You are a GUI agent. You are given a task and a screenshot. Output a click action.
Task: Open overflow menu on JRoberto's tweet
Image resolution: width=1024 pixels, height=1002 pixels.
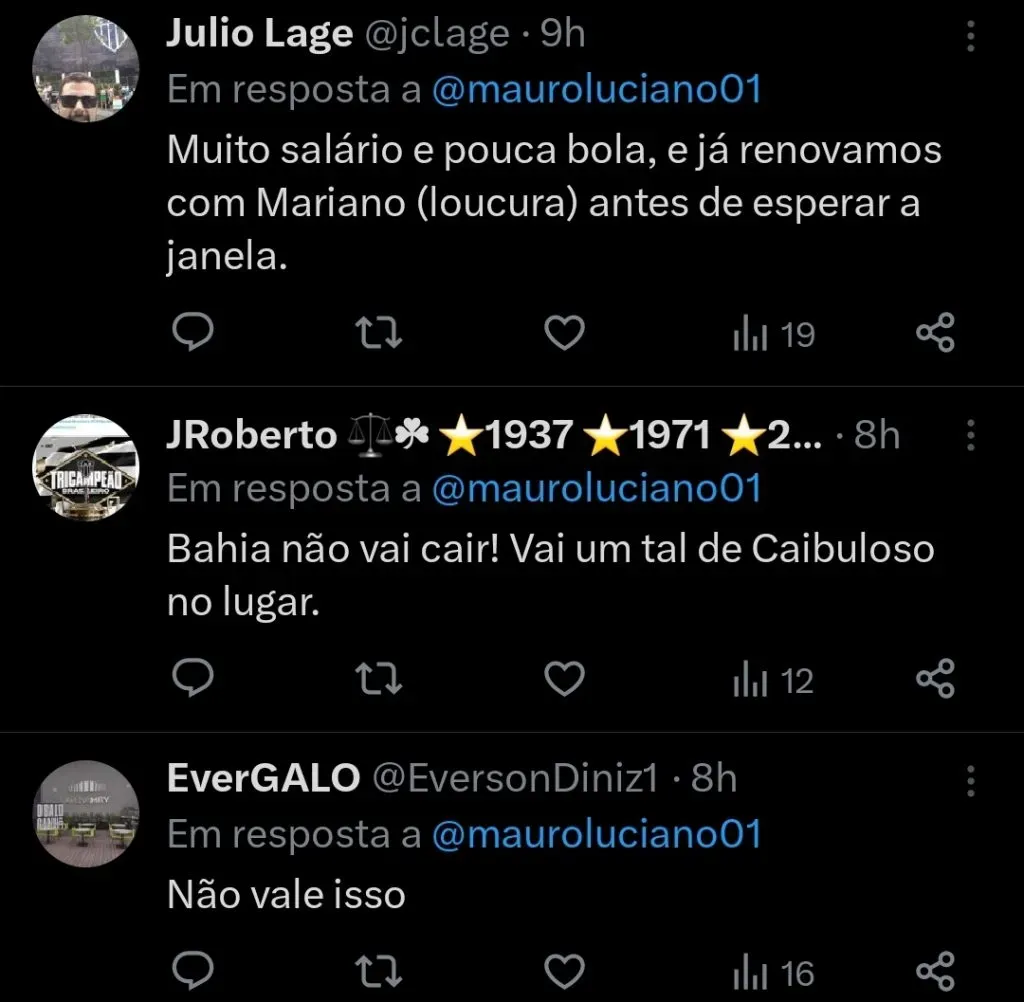click(x=970, y=435)
